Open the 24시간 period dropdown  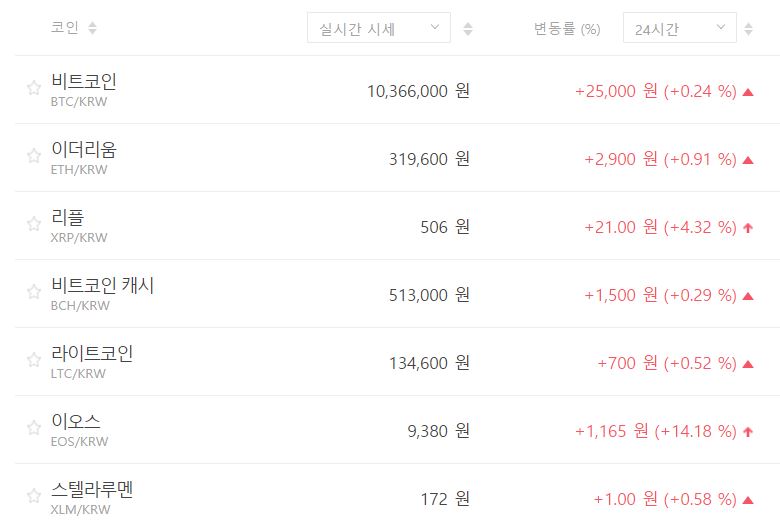(x=679, y=28)
